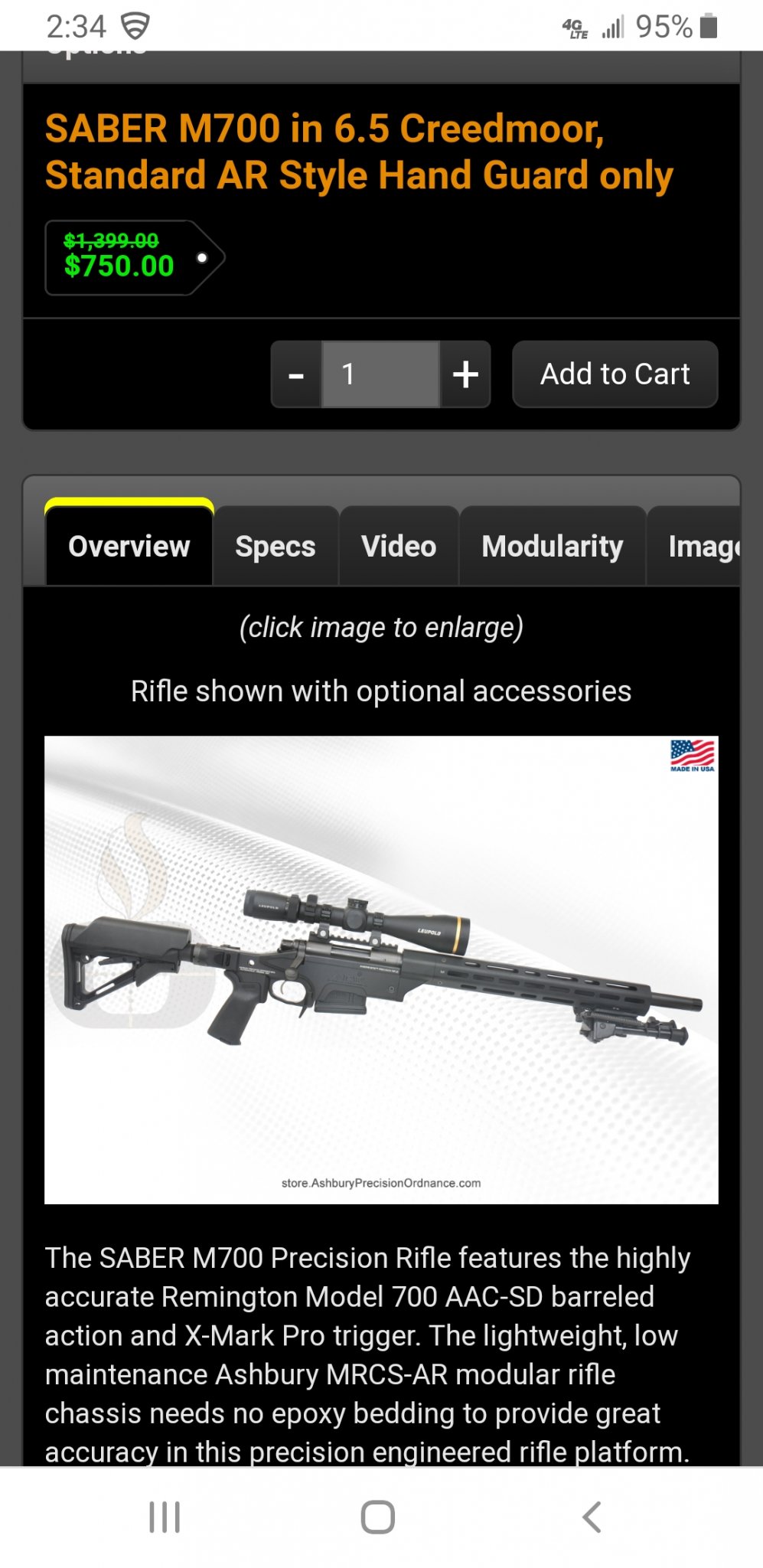The image size is (763, 1568).
Task: Add the SABER M700 to cart
Action: 615,374
